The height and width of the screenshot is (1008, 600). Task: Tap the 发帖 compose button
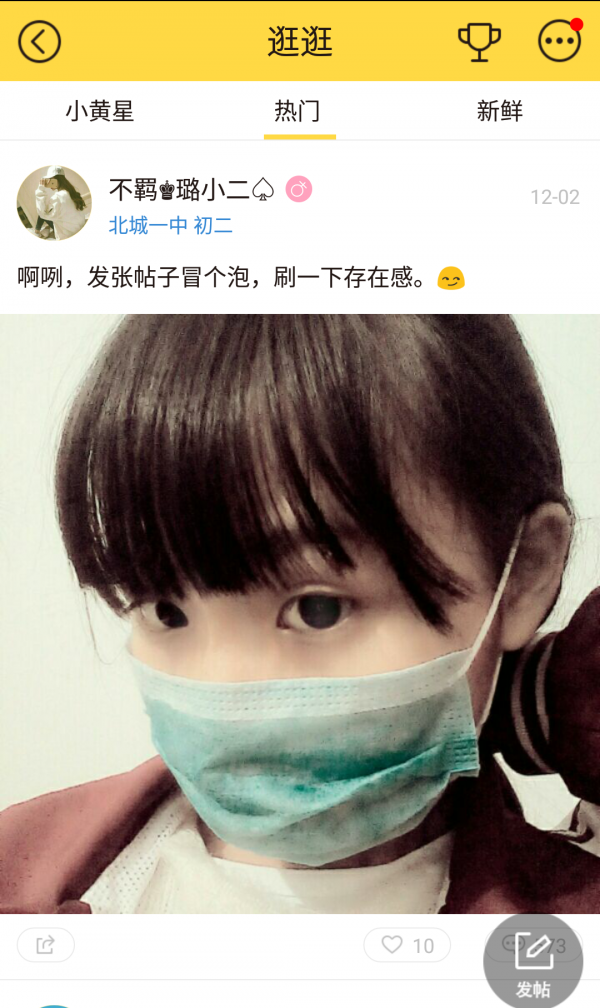[x=533, y=960]
